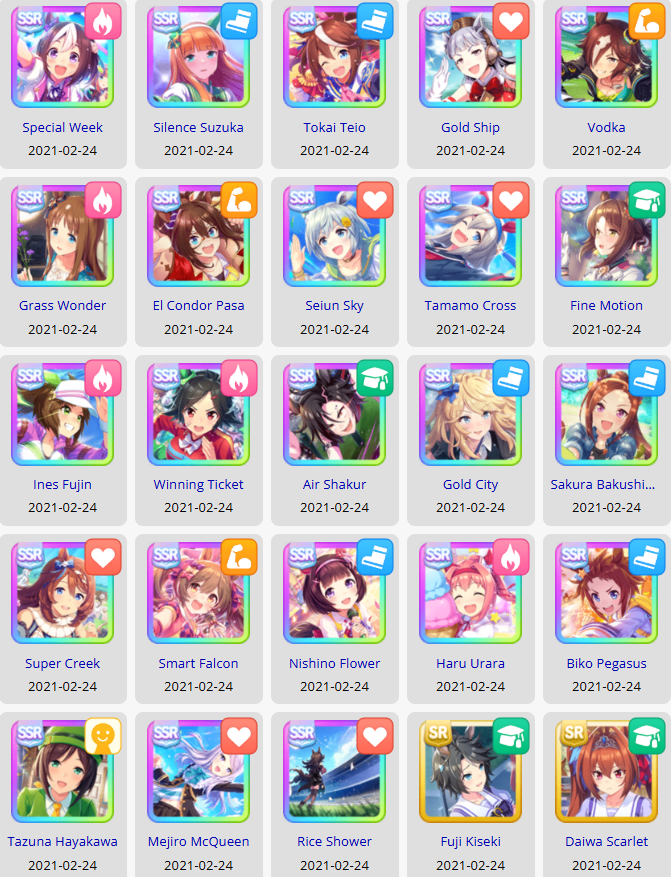
Task: Select the Seiun Sky card
Action: [x=334, y=262]
